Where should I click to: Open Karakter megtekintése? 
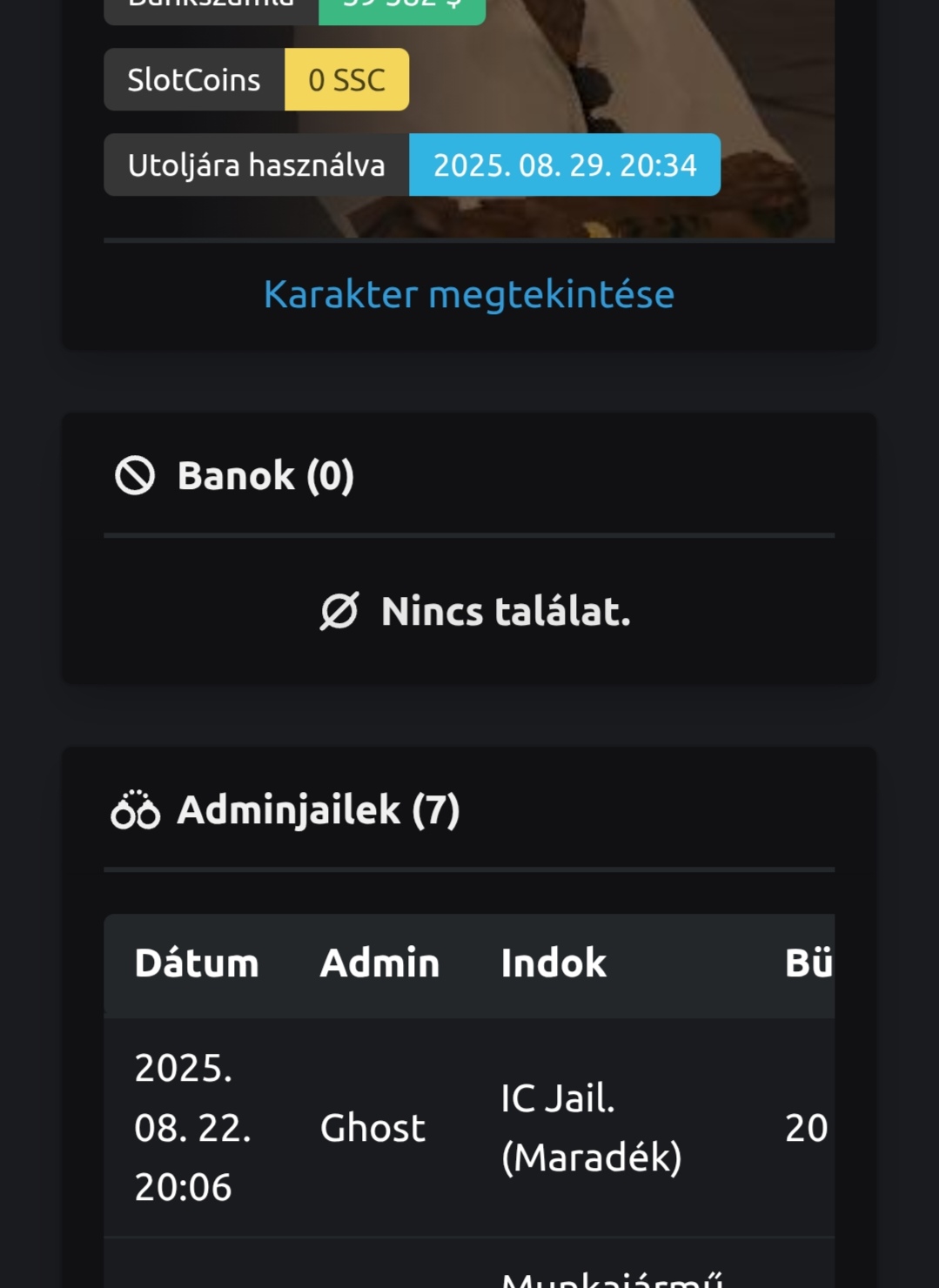point(469,294)
